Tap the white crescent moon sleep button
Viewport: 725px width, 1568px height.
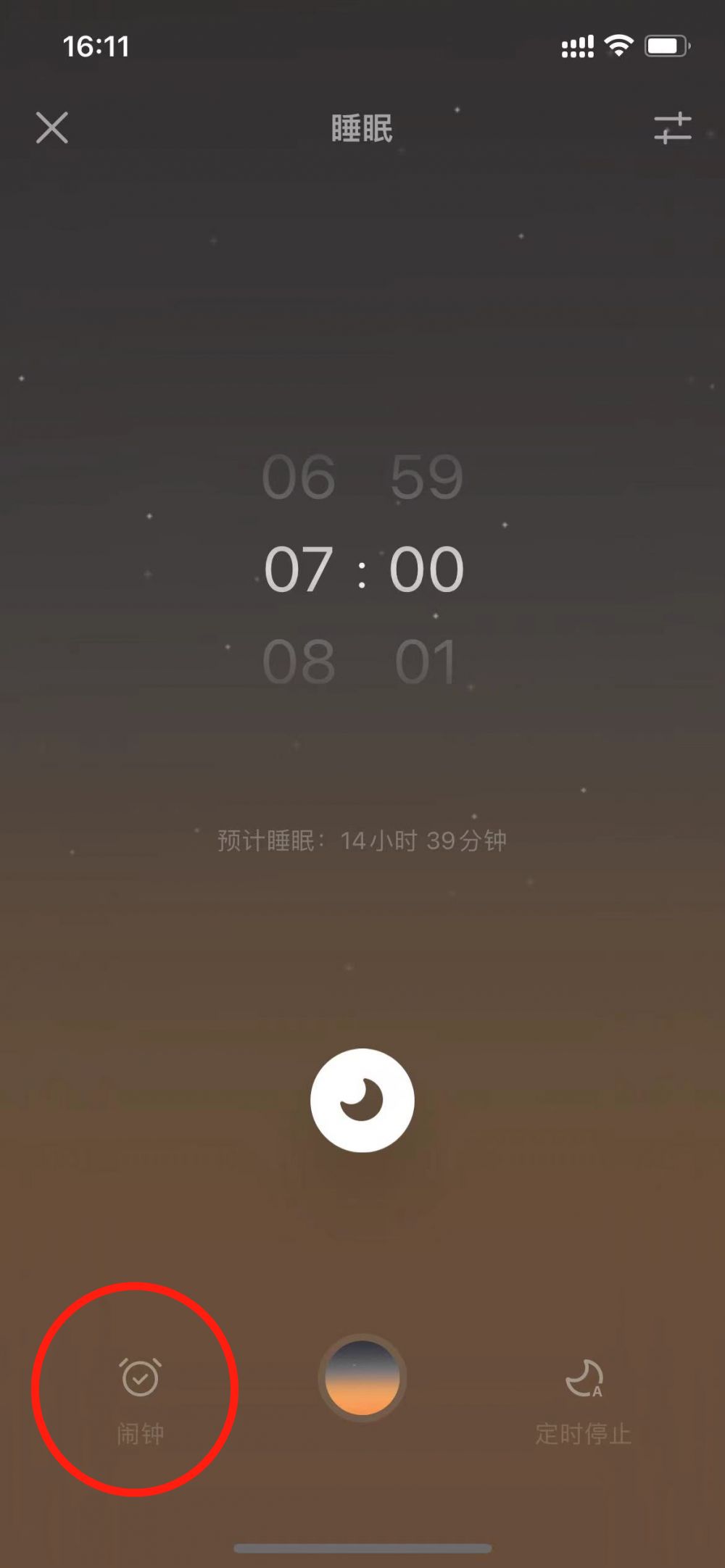[362, 1100]
